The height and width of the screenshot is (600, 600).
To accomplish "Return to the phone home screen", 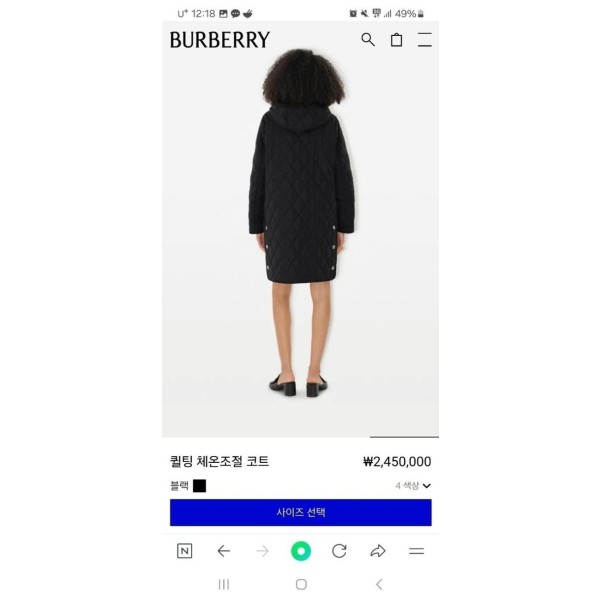I will click(301, 584).
